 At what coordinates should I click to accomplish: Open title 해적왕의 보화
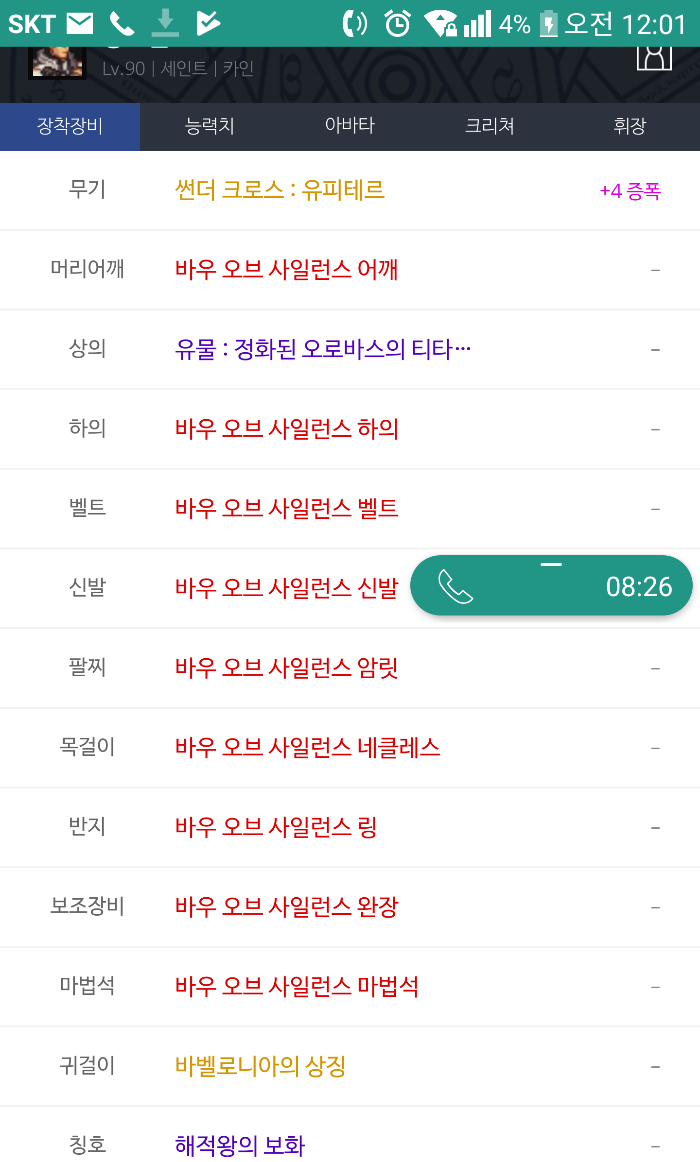coord(240,1145)
